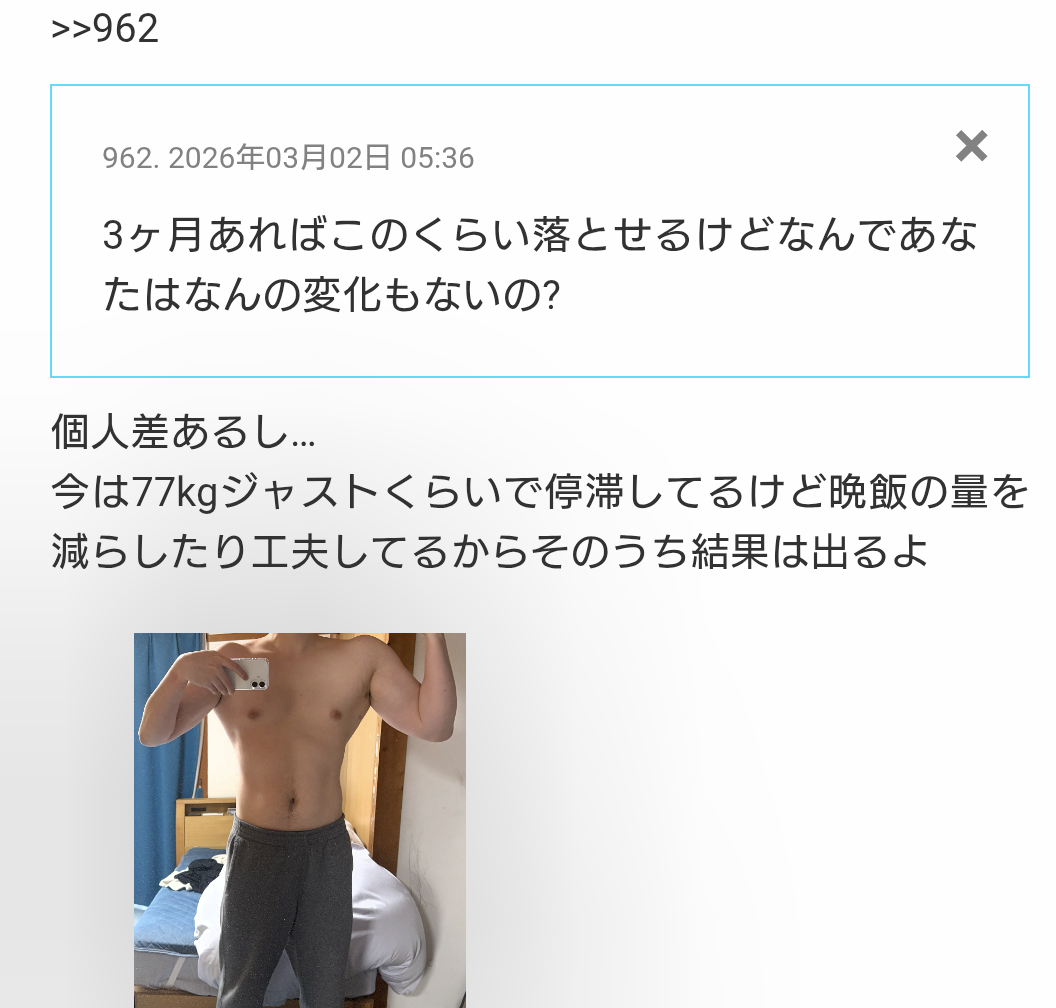Open the attached mirror selfie image
The height and width of the screenshot is (1008, 1056).
click(300, 820)
